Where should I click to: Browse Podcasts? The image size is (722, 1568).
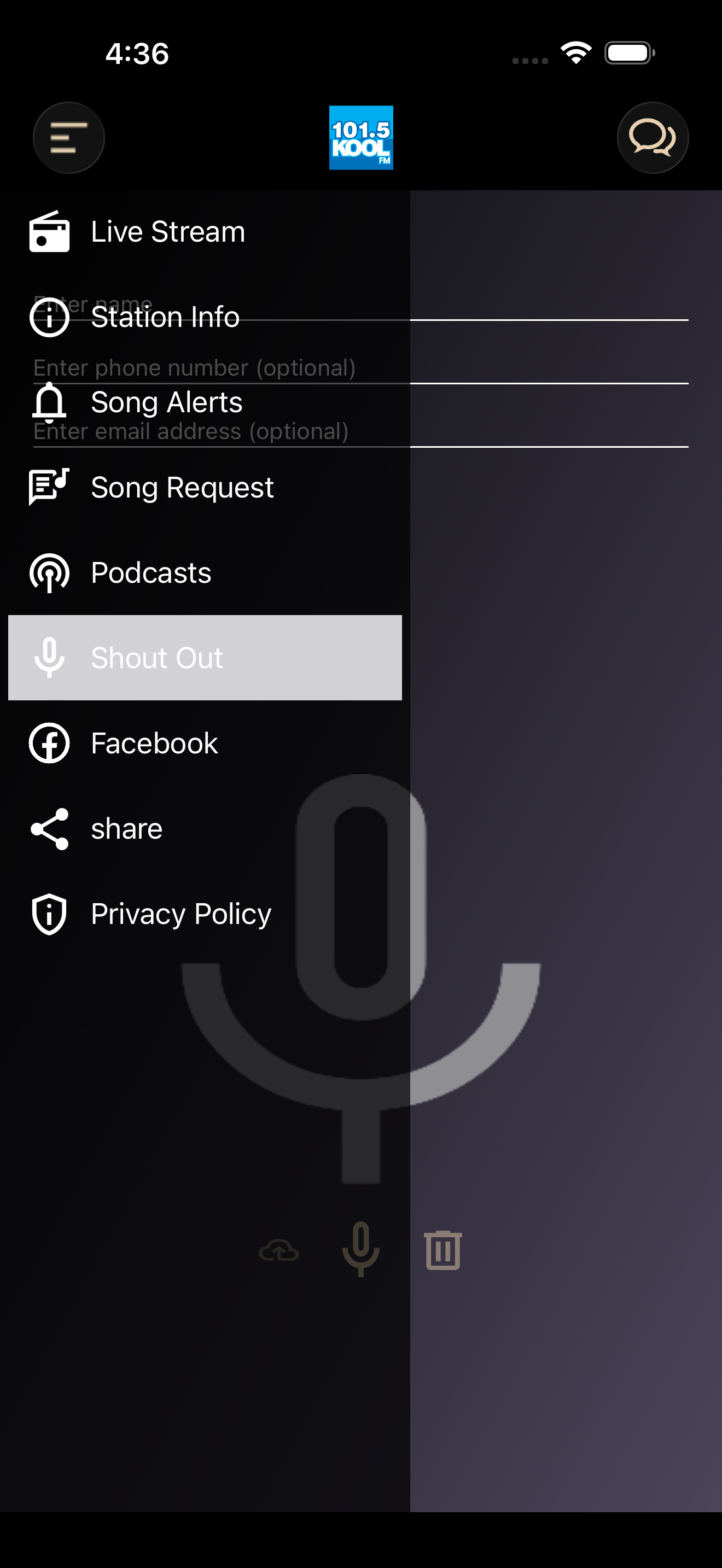(x=205, y=573)
